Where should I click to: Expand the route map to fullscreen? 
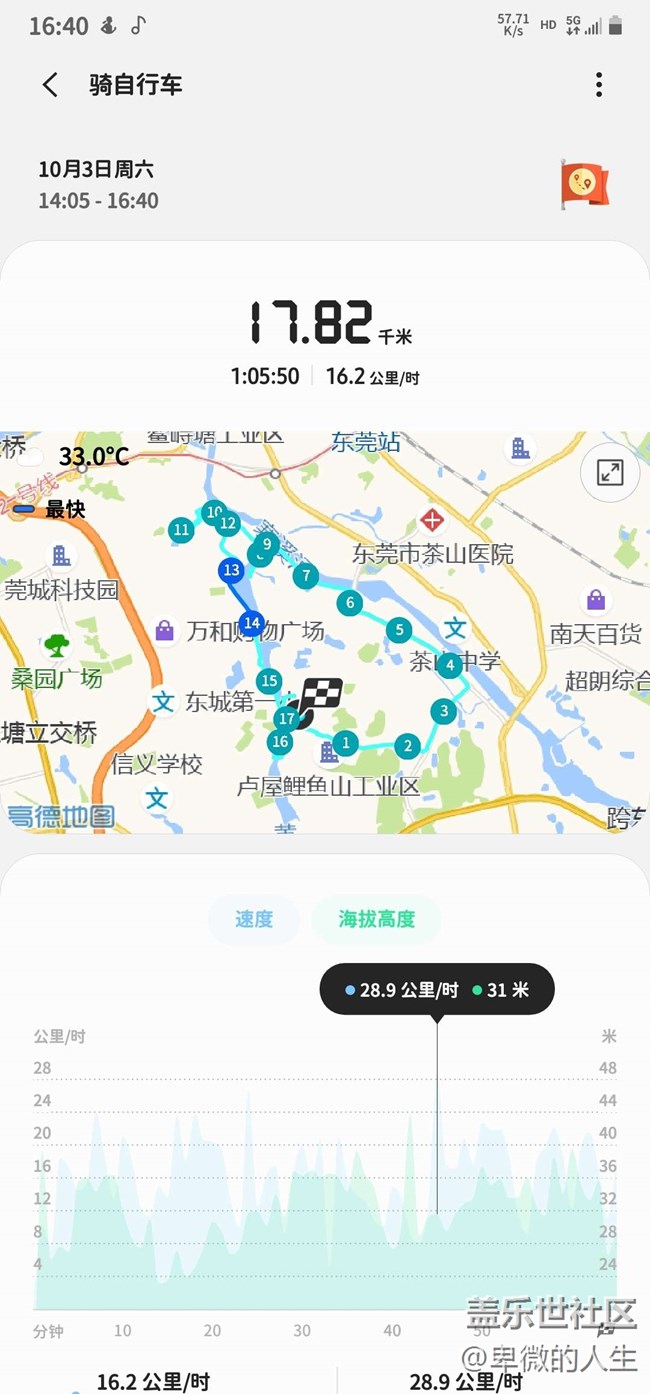[x=610, y=472]
